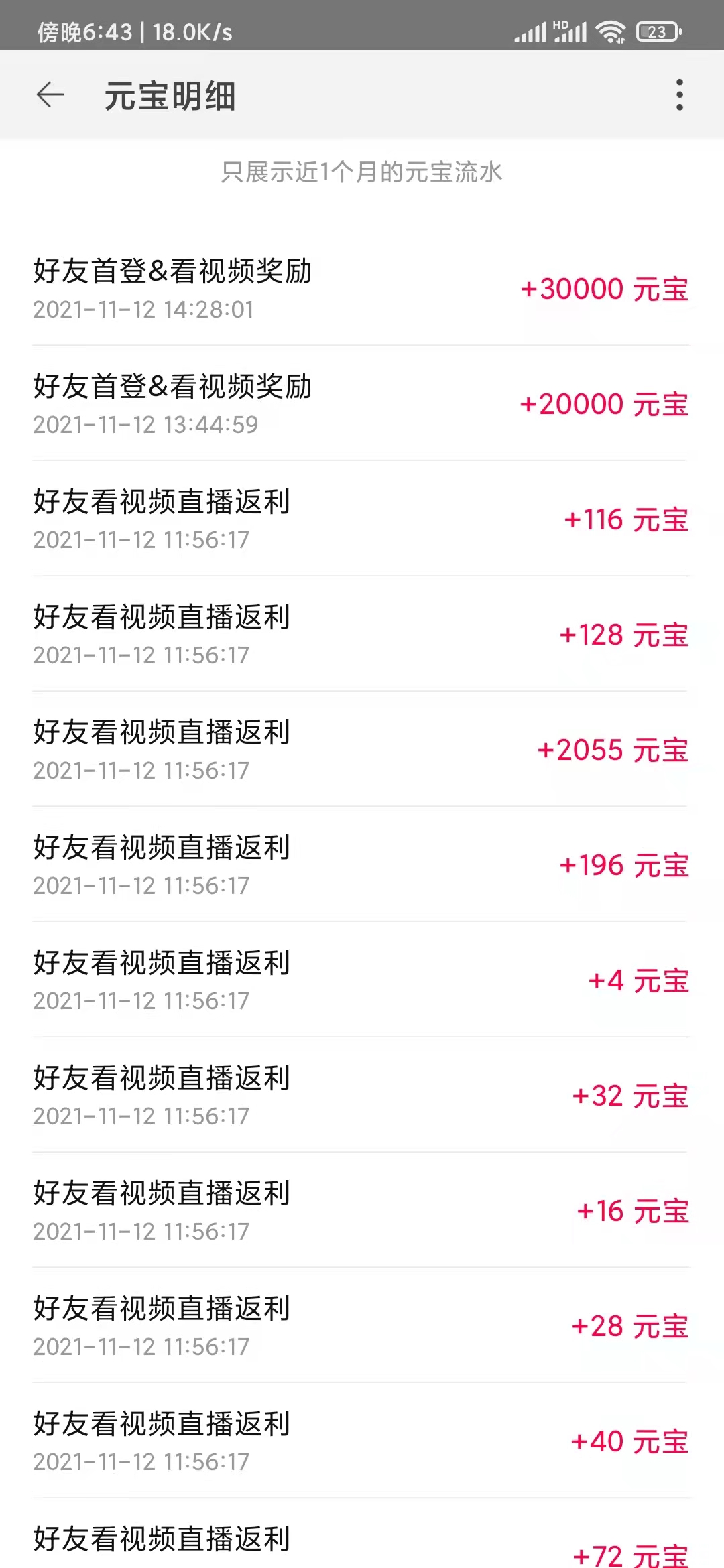The height and width of the screenshot is (1568, 724).
Task: Tap the second SIM signal icon
Action: pos(573,30)
